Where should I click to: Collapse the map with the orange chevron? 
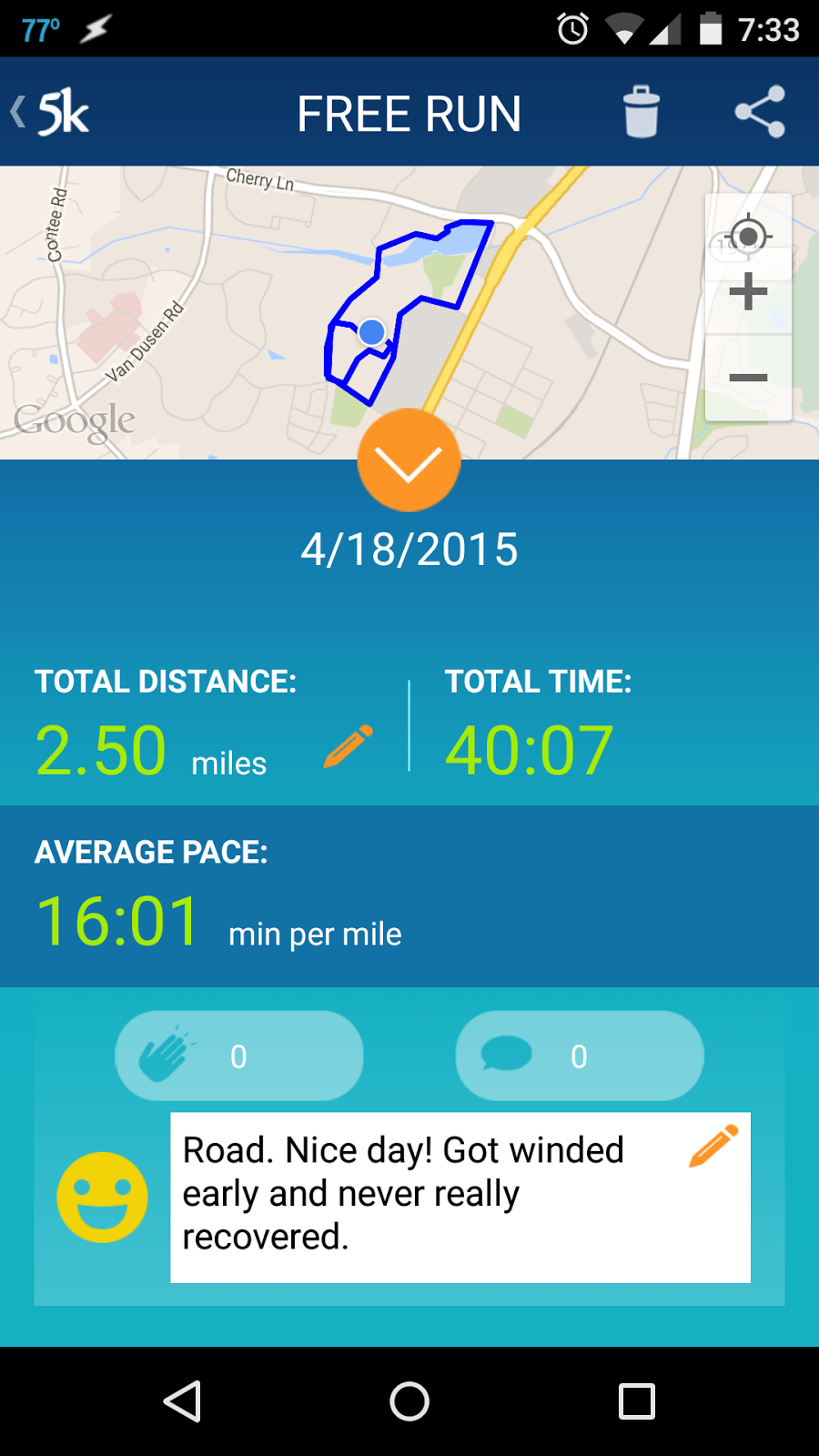[x=409, y=460]
